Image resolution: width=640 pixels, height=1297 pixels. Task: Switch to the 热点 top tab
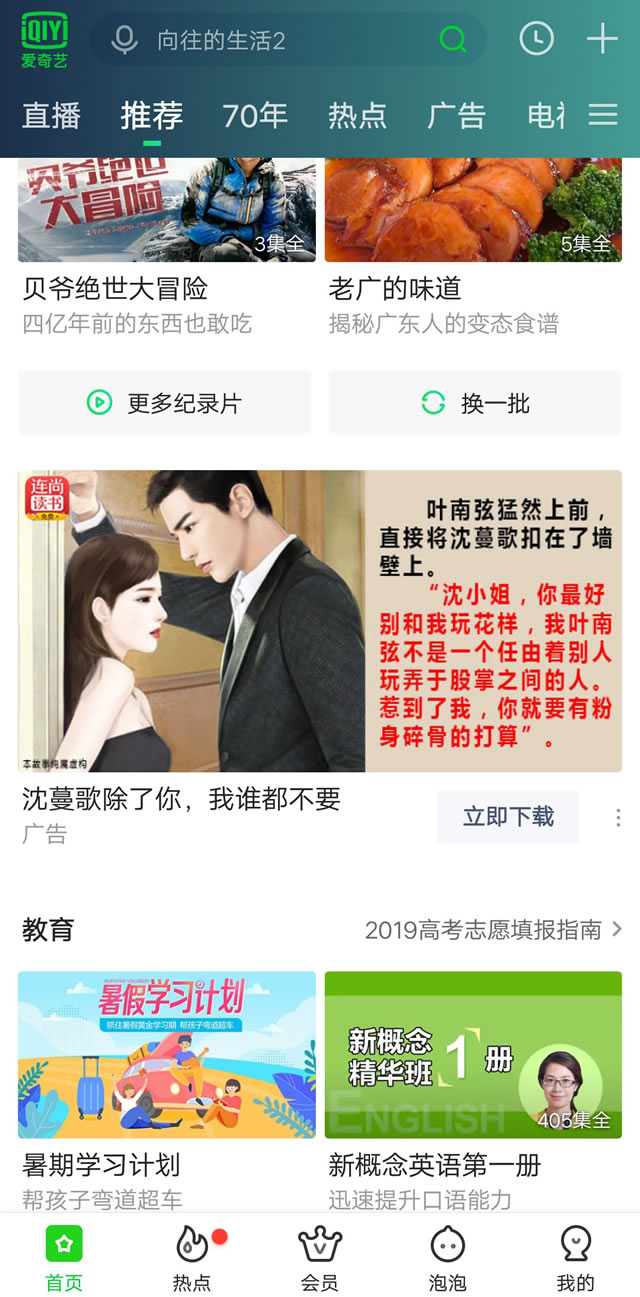[x=357, y=116]
